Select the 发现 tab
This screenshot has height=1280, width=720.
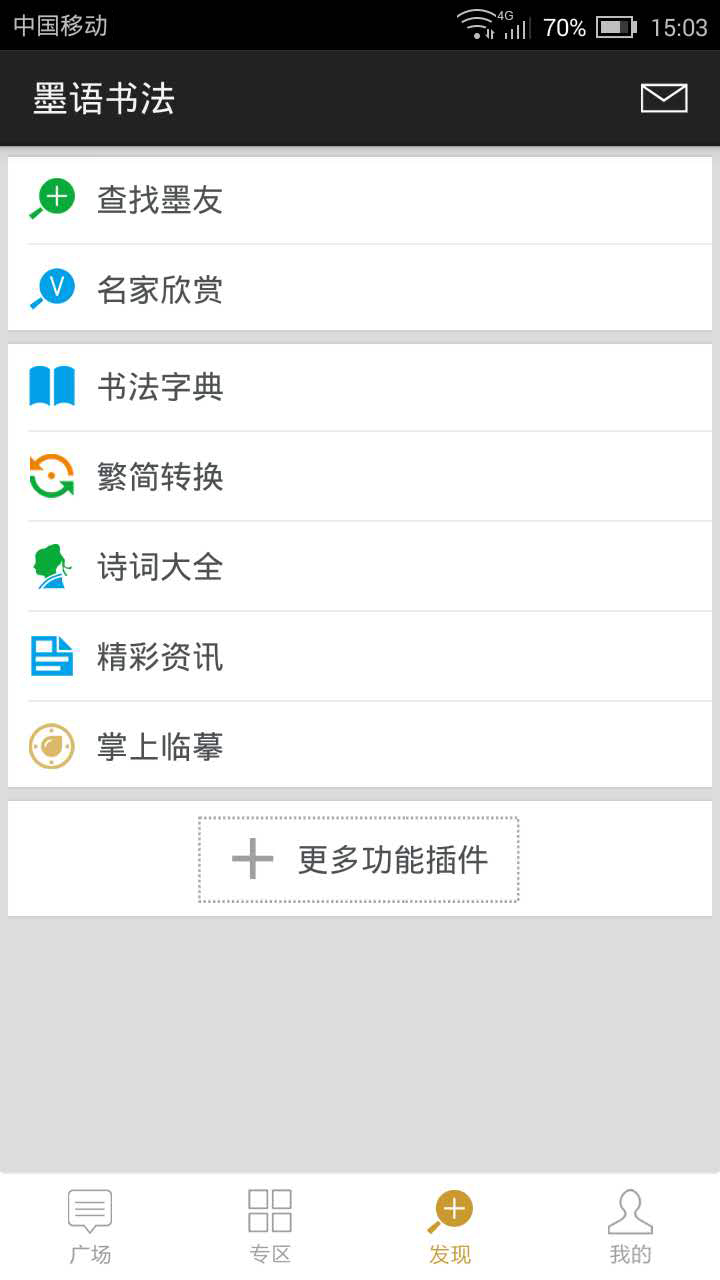click(450, 1226)
